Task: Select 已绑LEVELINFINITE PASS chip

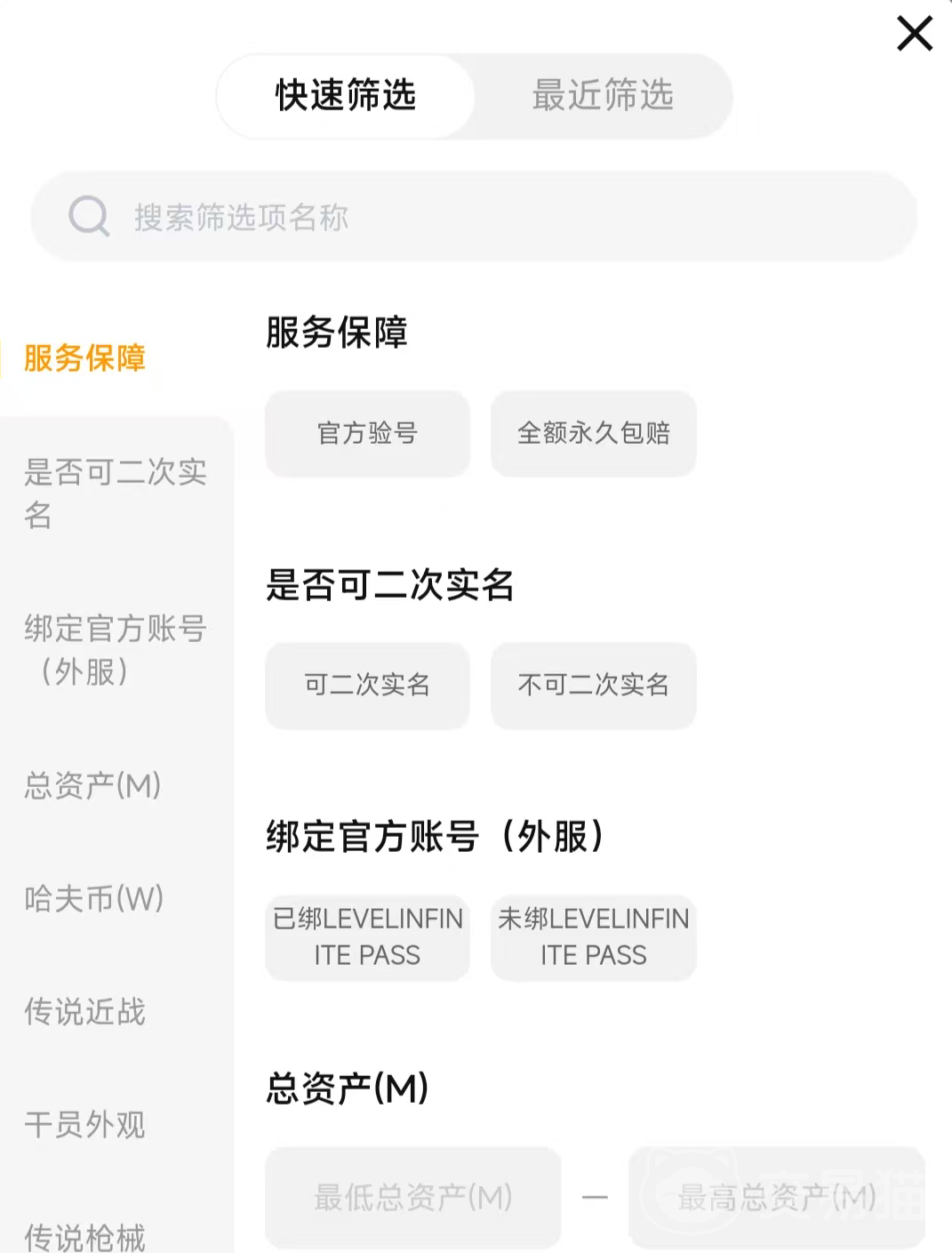Action: 367,936
